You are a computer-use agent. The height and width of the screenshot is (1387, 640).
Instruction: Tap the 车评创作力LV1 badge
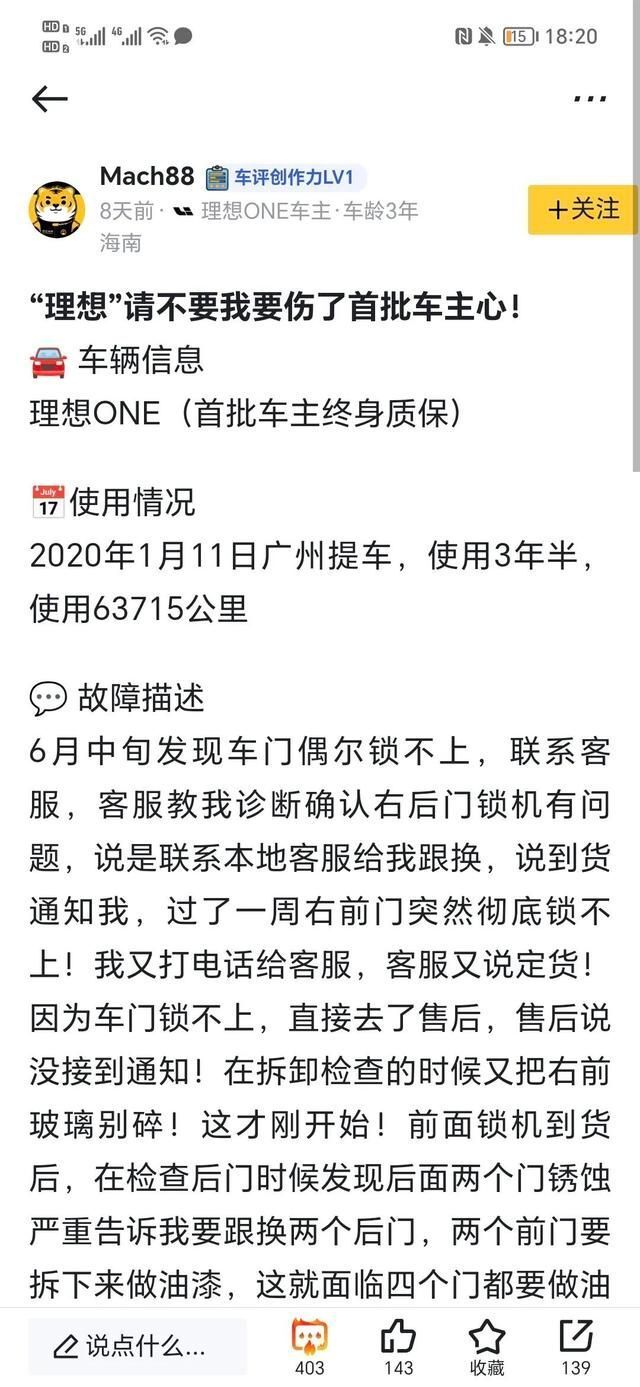pos(286,178)
